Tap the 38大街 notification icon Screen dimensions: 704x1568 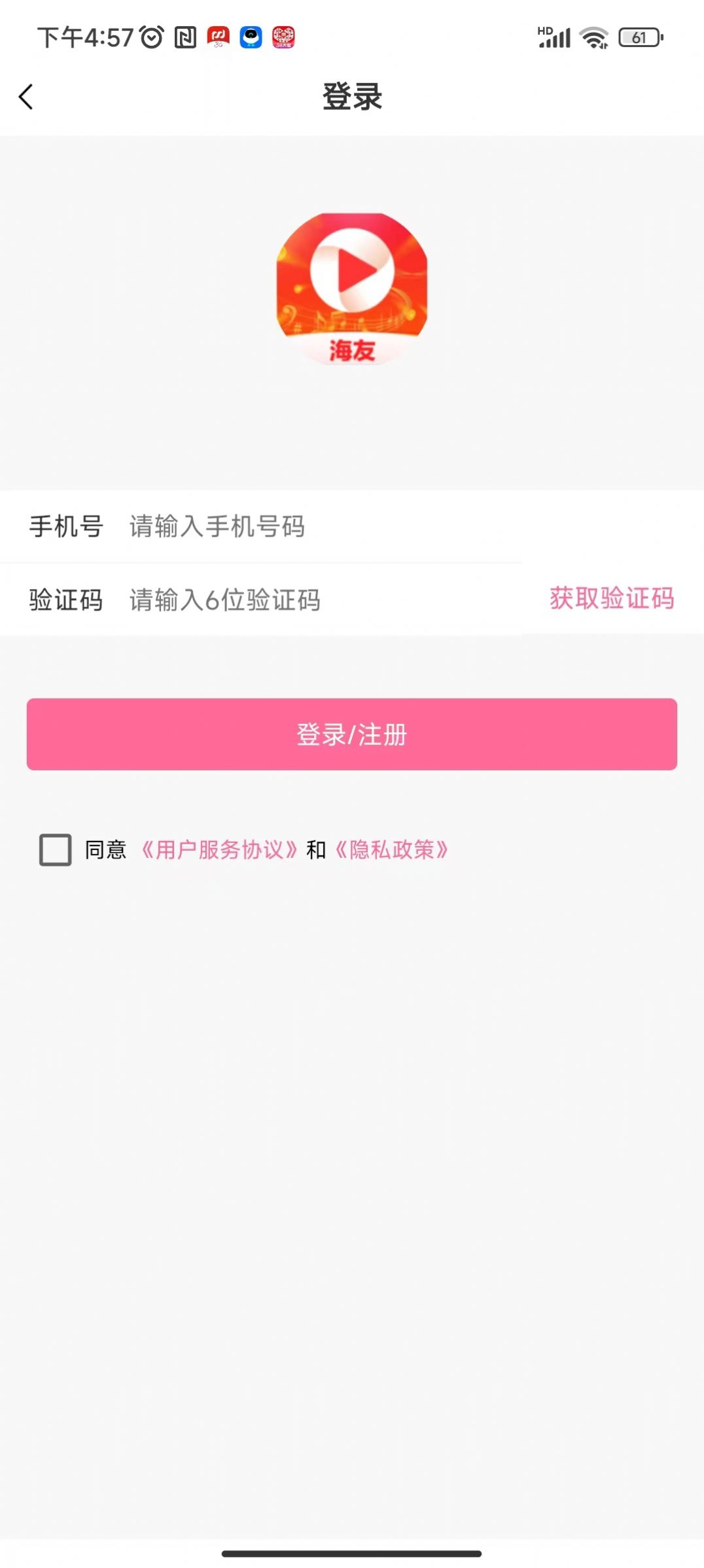(283, 37)
